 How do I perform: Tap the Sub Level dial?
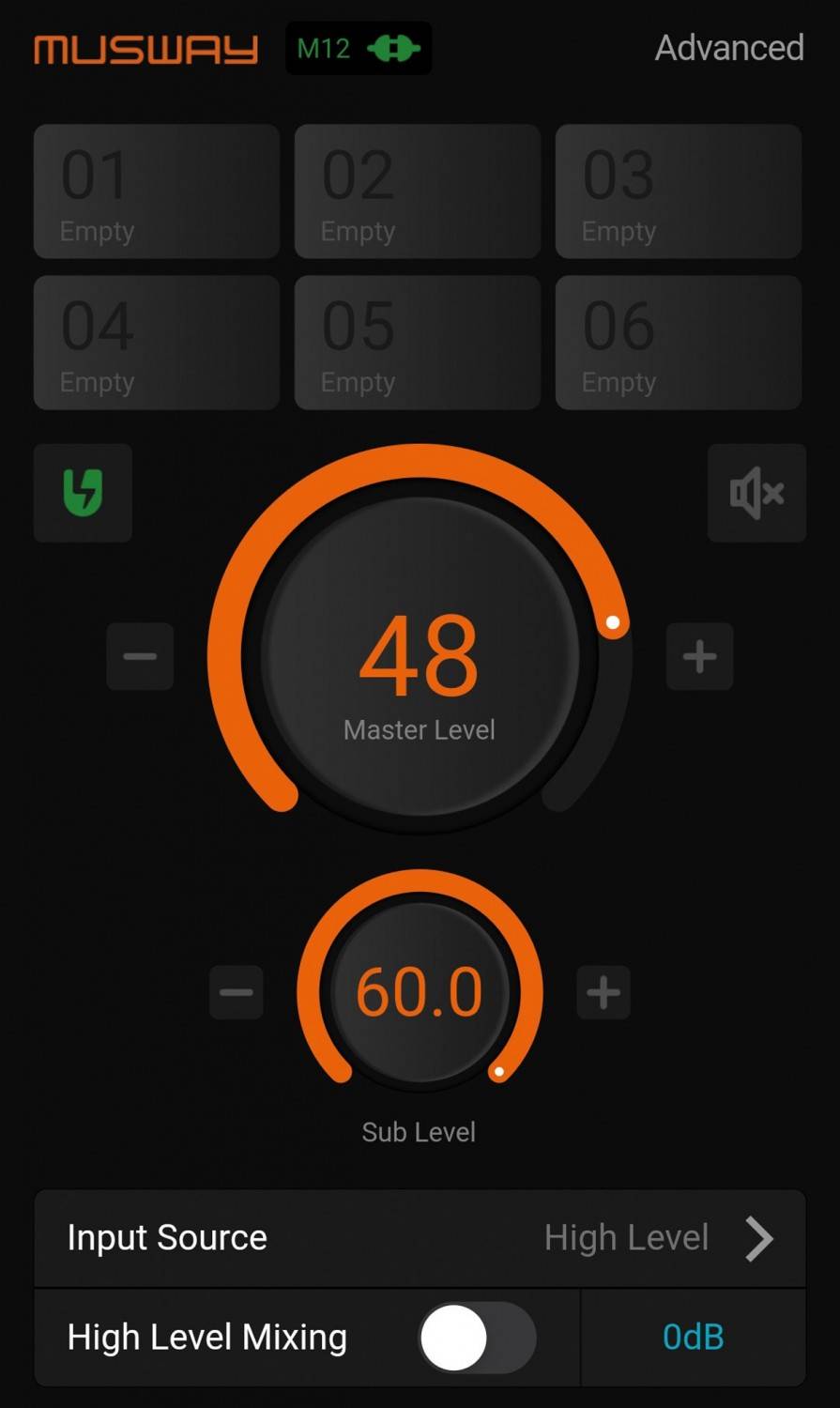[420, 992]
